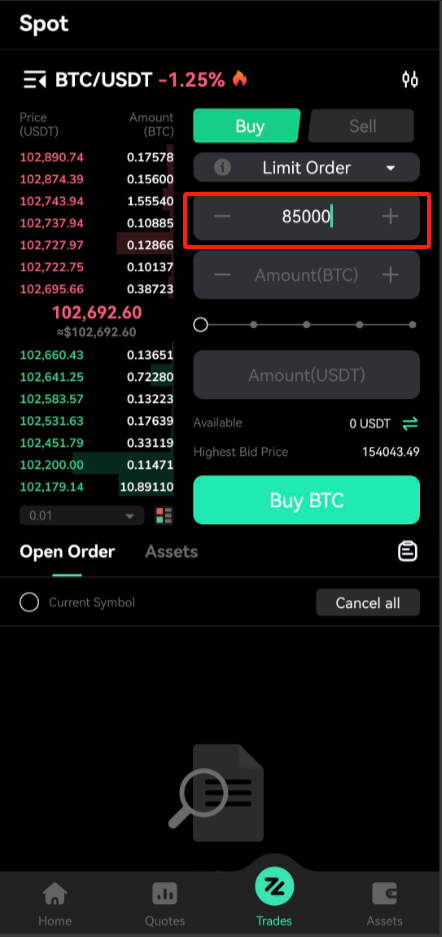Increase the price with the plus button
This screenshot has width=442, height=937.
tap(390, 216)
